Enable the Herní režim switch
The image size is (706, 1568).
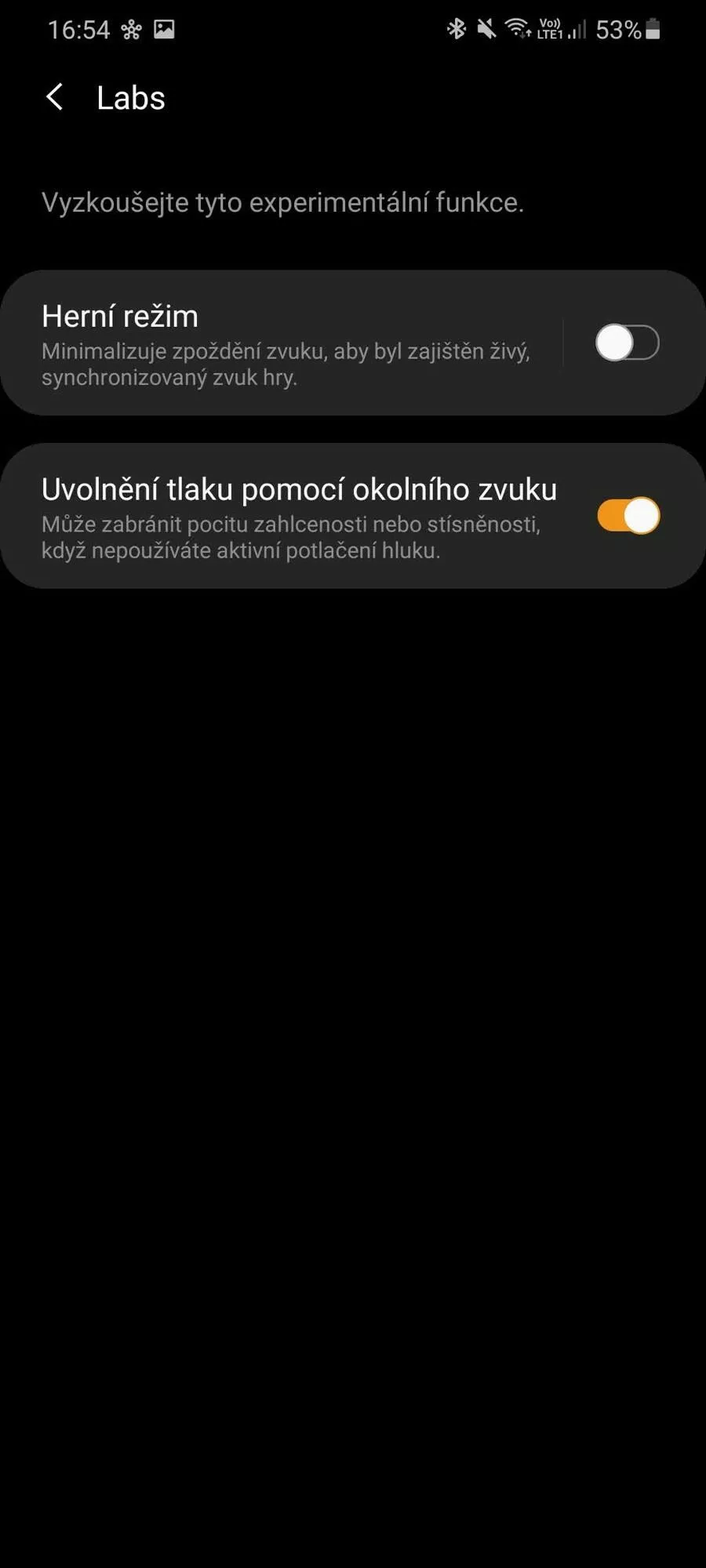pyautogui.click(x=627, y=343)
